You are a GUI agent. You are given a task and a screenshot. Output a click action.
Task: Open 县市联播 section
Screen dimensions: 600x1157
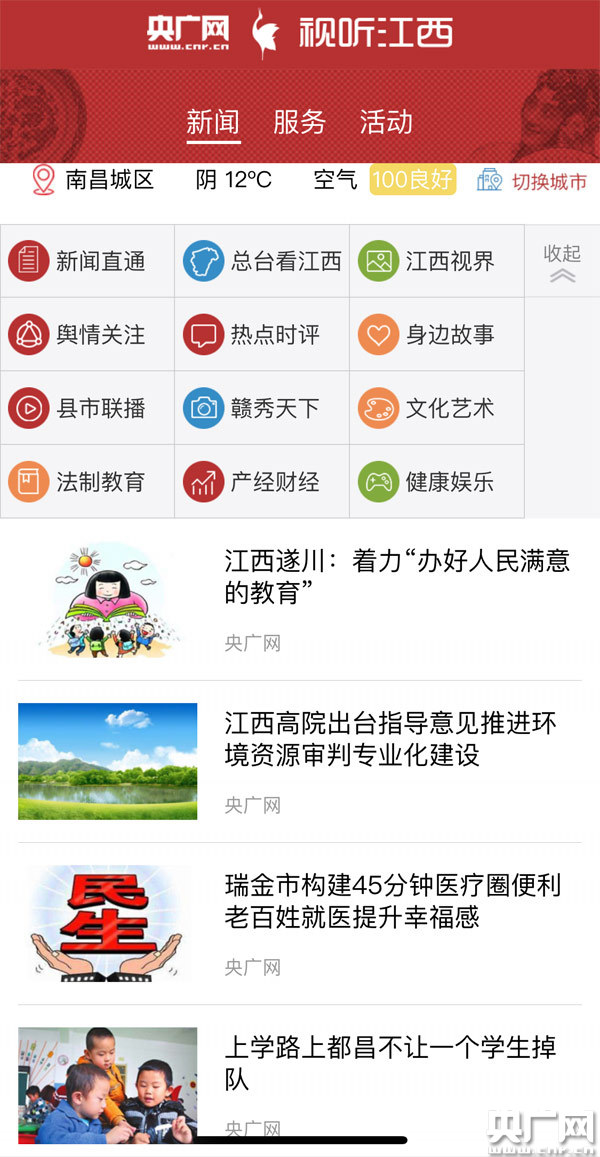click(87, 408)
